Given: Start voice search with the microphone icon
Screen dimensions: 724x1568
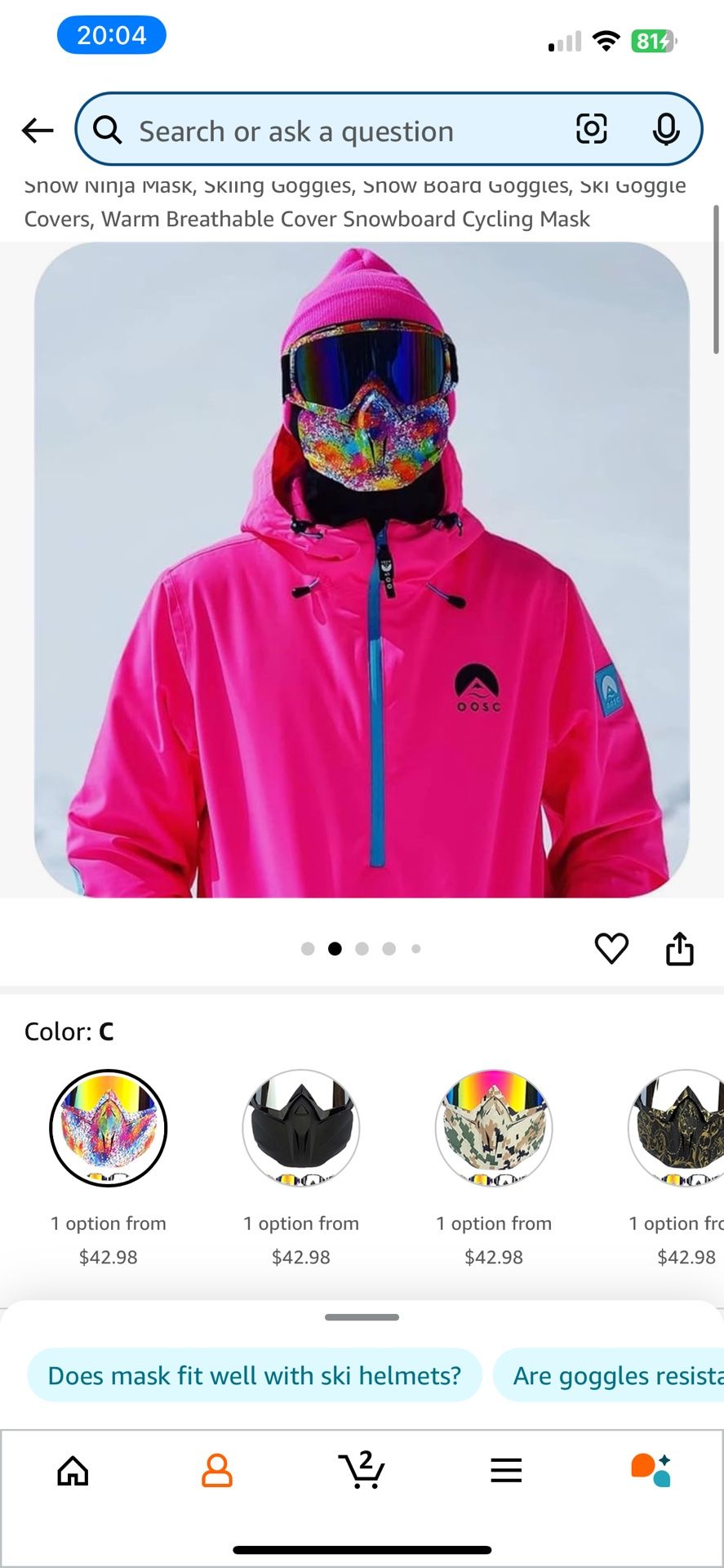Looking at the screenshot, I should (x=667, y=130).
